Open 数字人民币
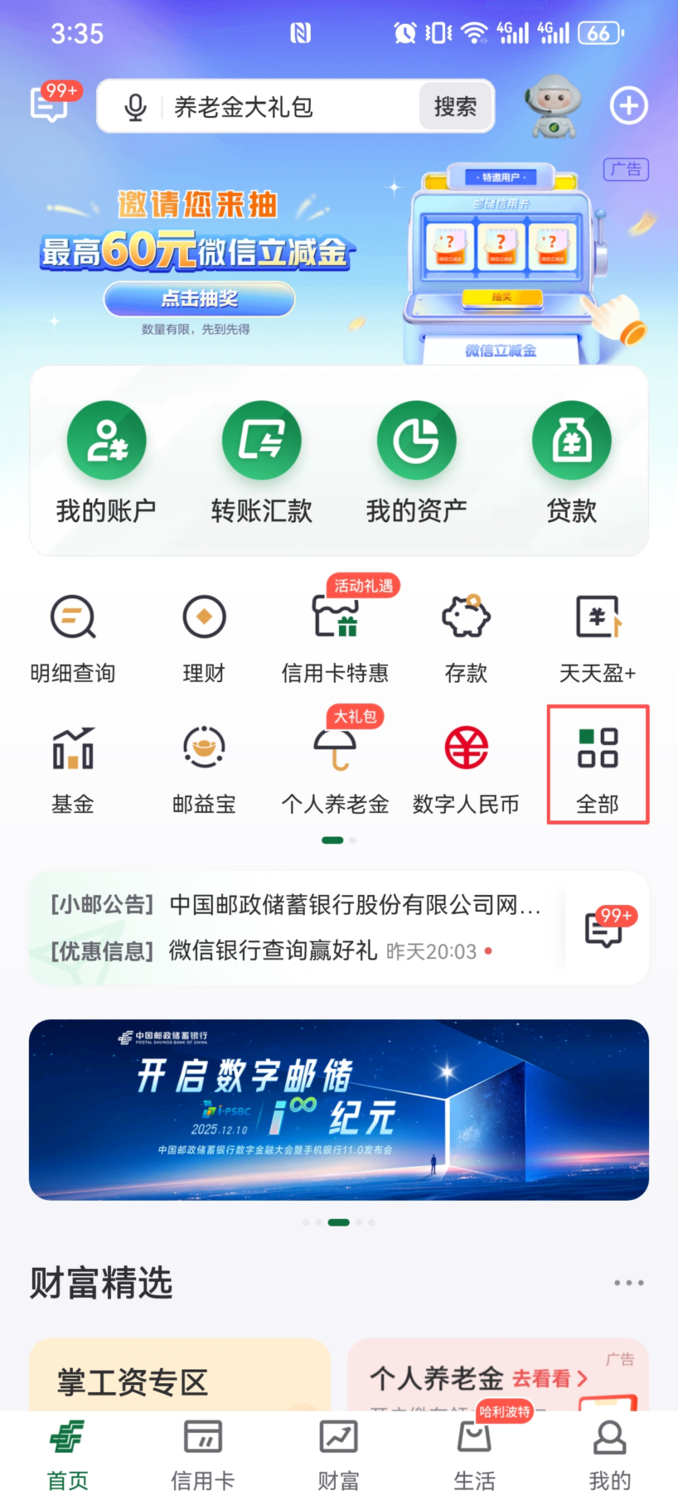 466,768
